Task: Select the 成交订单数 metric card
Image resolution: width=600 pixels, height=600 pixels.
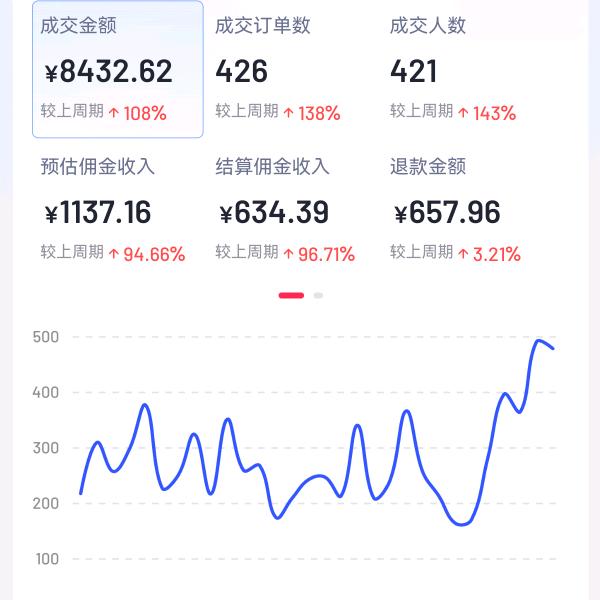Action: click(292, 70)
